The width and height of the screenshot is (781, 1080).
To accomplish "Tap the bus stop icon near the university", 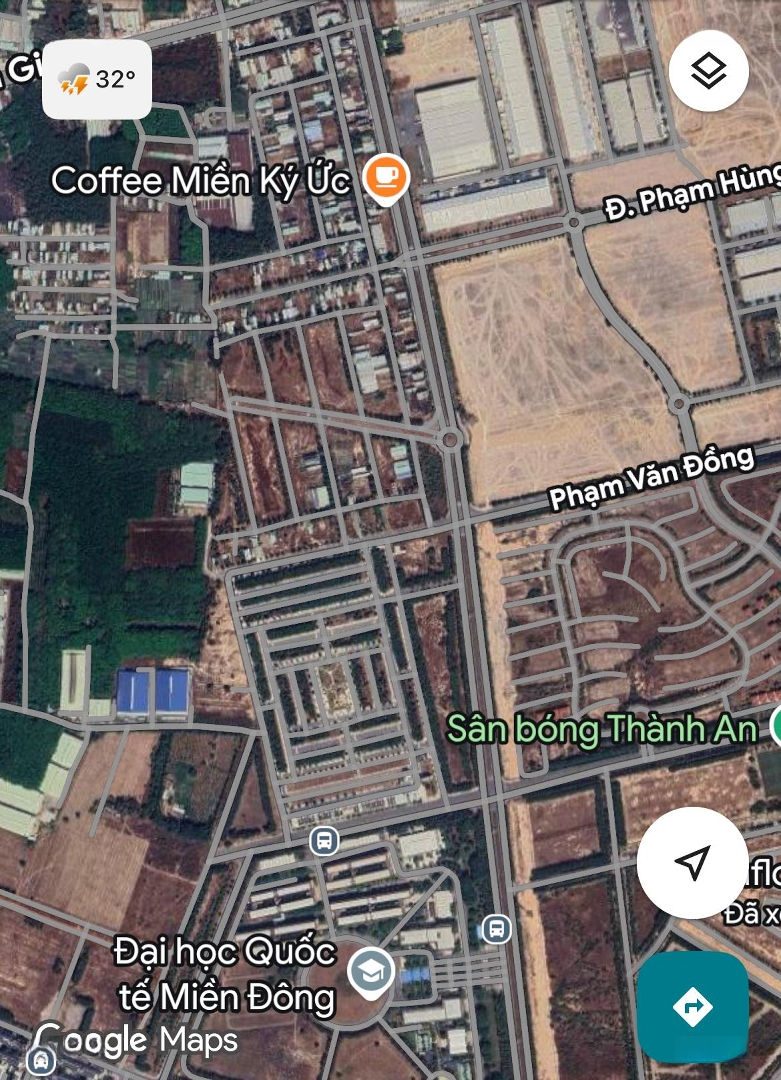I will click(323, 841).
